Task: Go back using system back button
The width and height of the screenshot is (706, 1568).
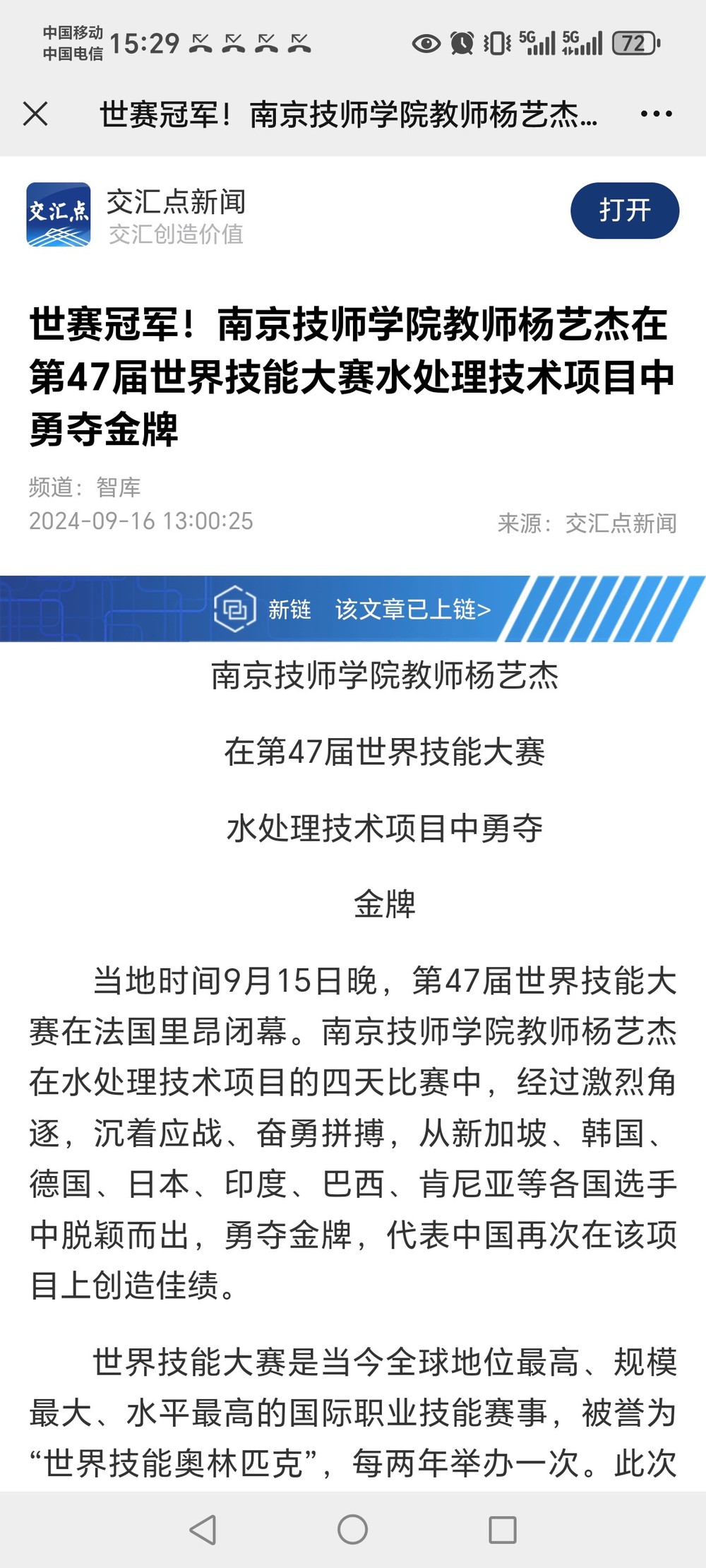Action: click(203, 1530)
